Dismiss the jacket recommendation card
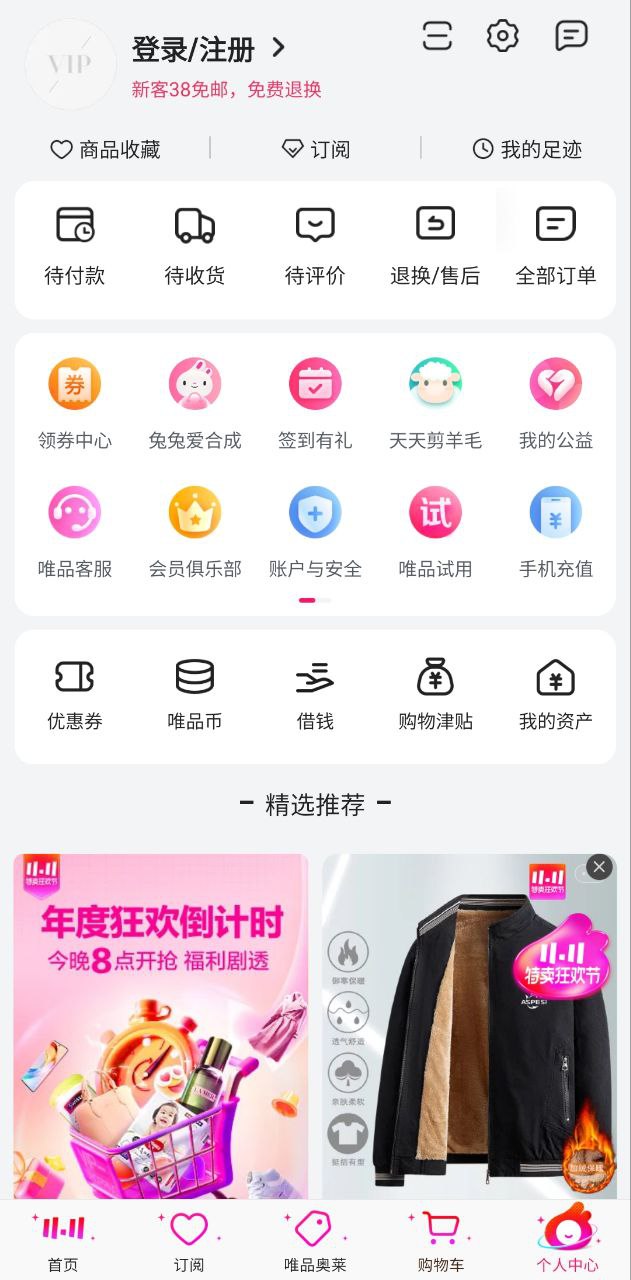Screen dimensions: 631x1280 (x=598, y=867)
